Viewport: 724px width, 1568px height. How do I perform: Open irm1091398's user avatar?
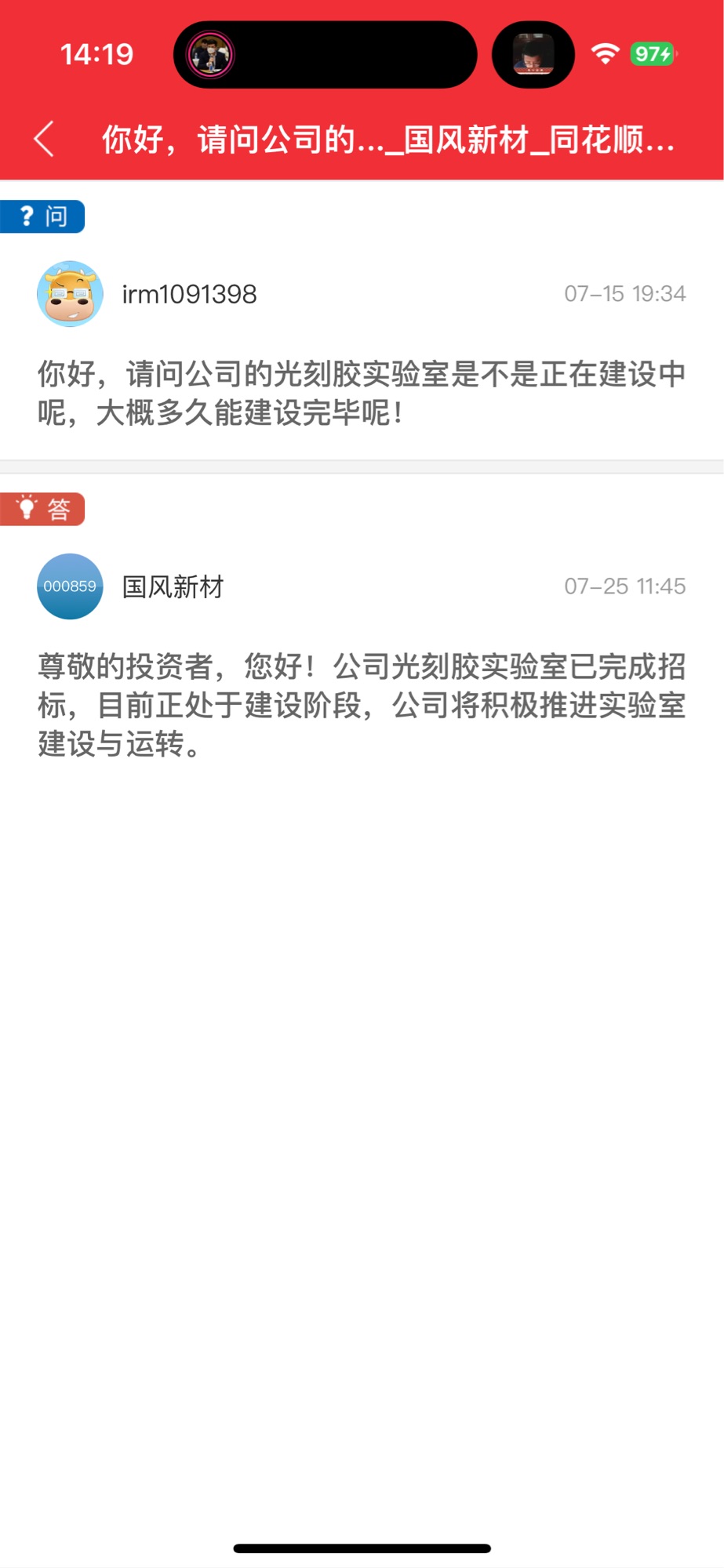70,294
